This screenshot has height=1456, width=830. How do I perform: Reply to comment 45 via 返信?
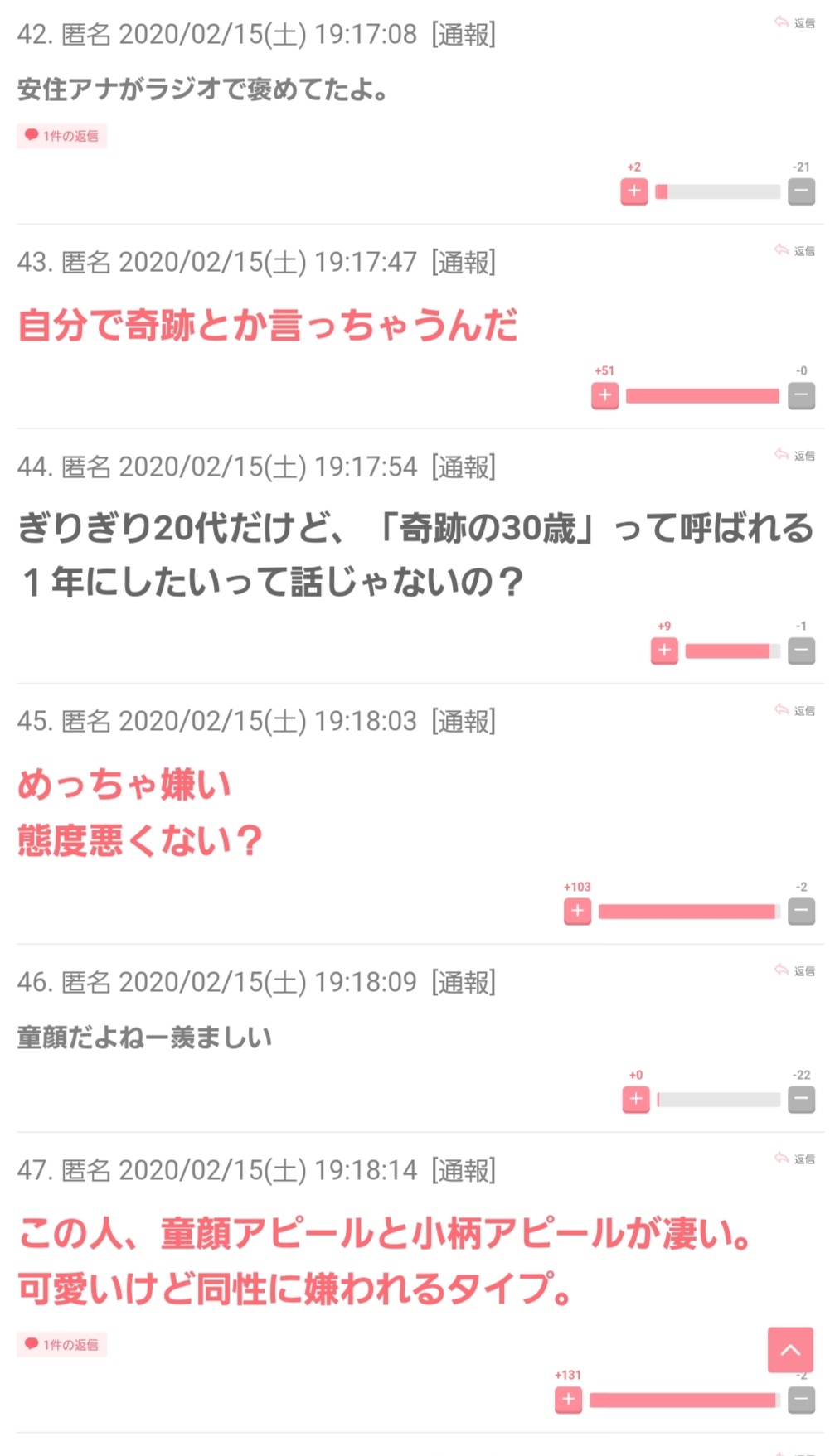coord(794,711)
